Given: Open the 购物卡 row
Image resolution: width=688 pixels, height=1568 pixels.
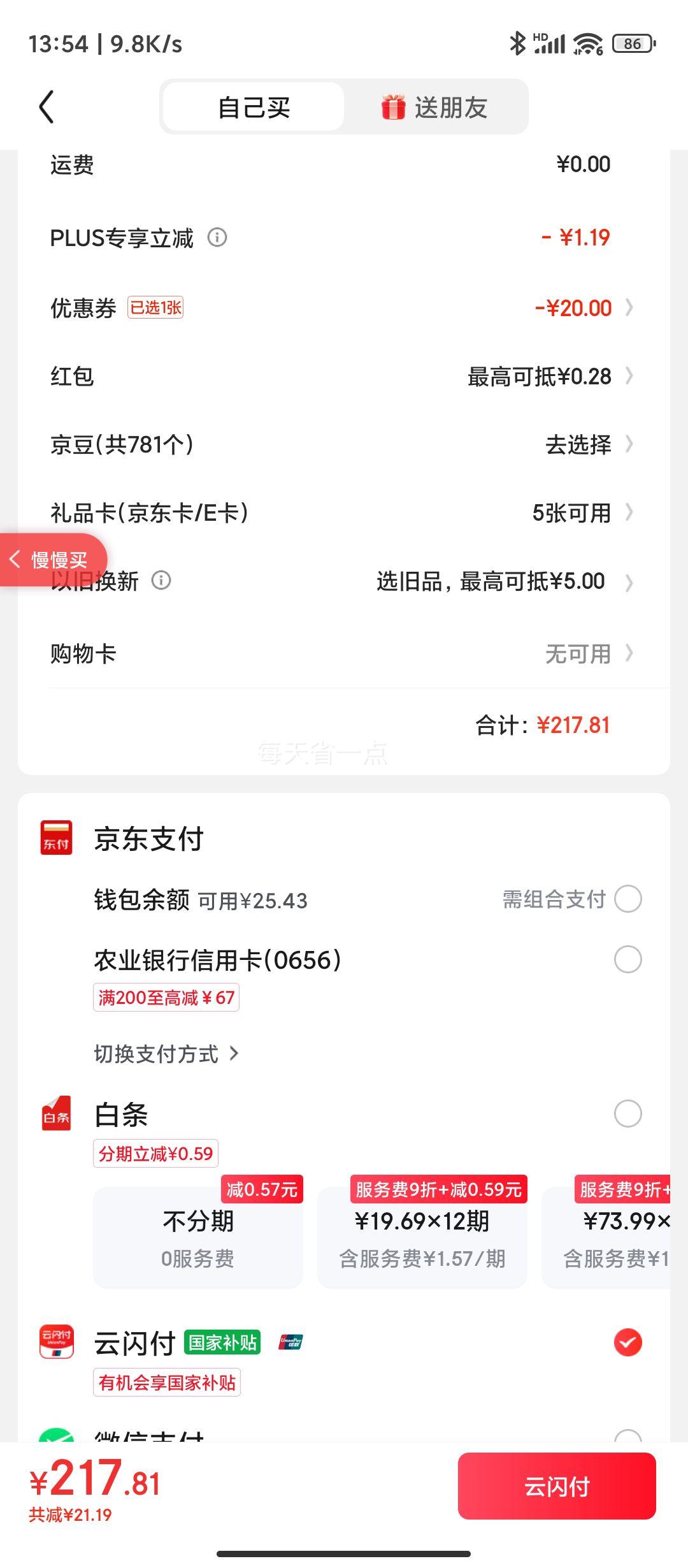Looking at the screenshot, I should pos(344,654).
